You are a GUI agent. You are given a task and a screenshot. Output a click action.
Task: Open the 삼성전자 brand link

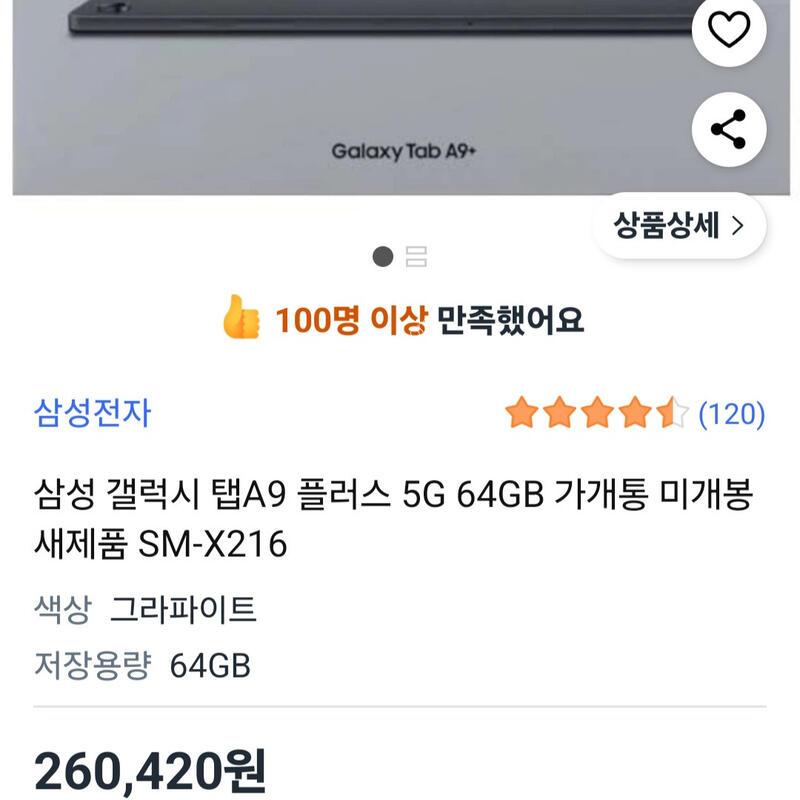pyautogui.click(x=92, y=412)
